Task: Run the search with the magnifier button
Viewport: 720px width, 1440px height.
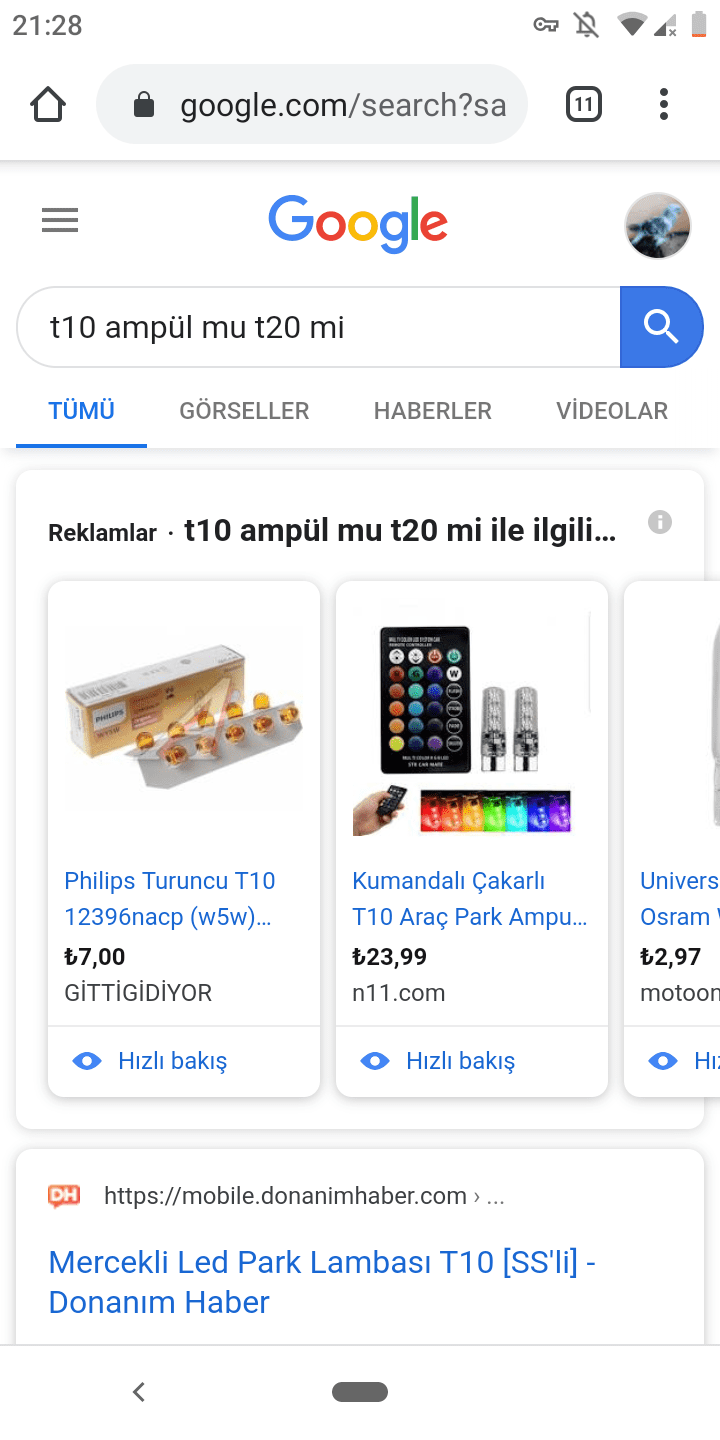Action: coord(661,327)
